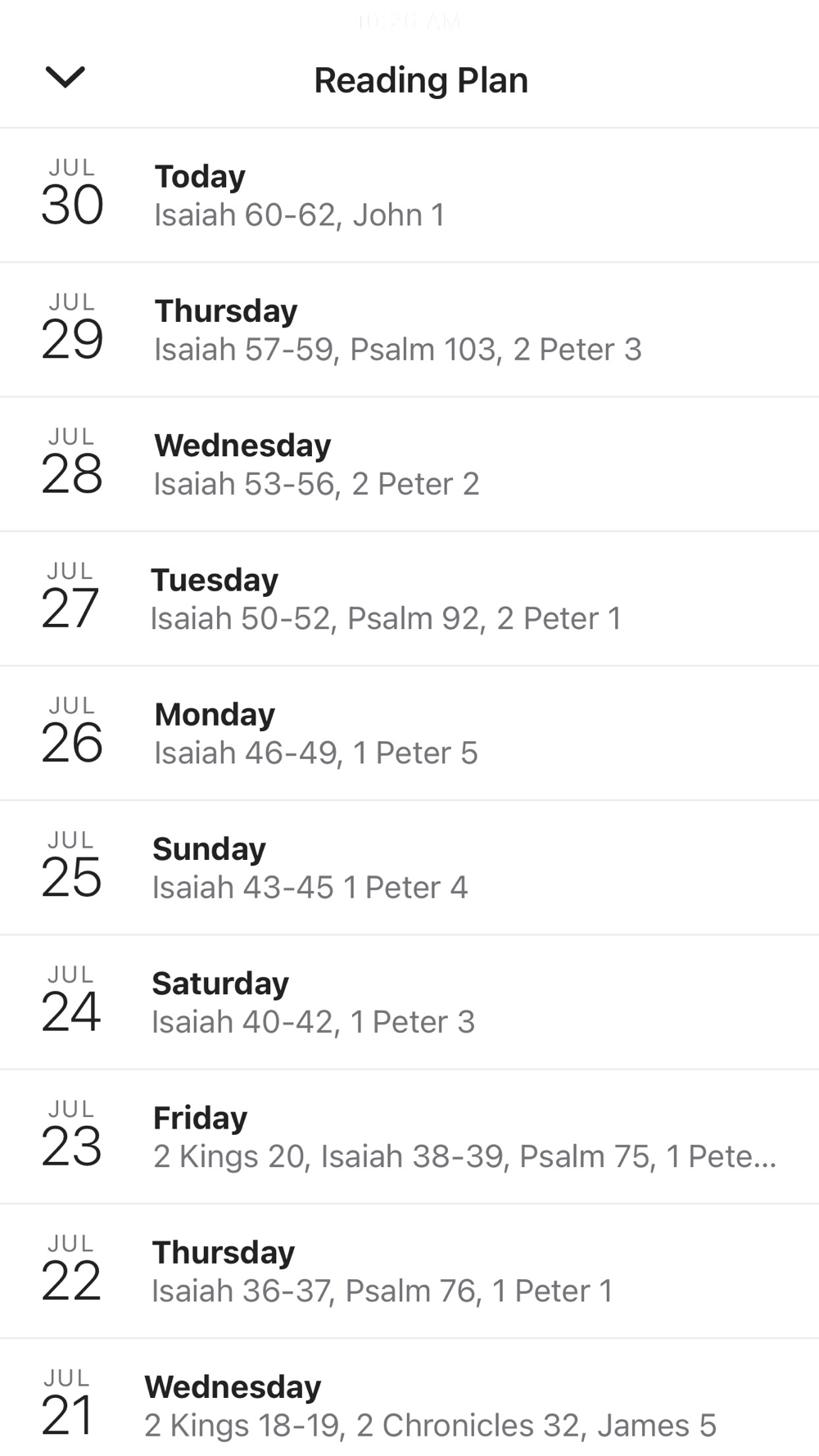Open today's reading Isaiah 60-62, John 1
Viewport: 819px width, 1456px height.
(409, 196)
